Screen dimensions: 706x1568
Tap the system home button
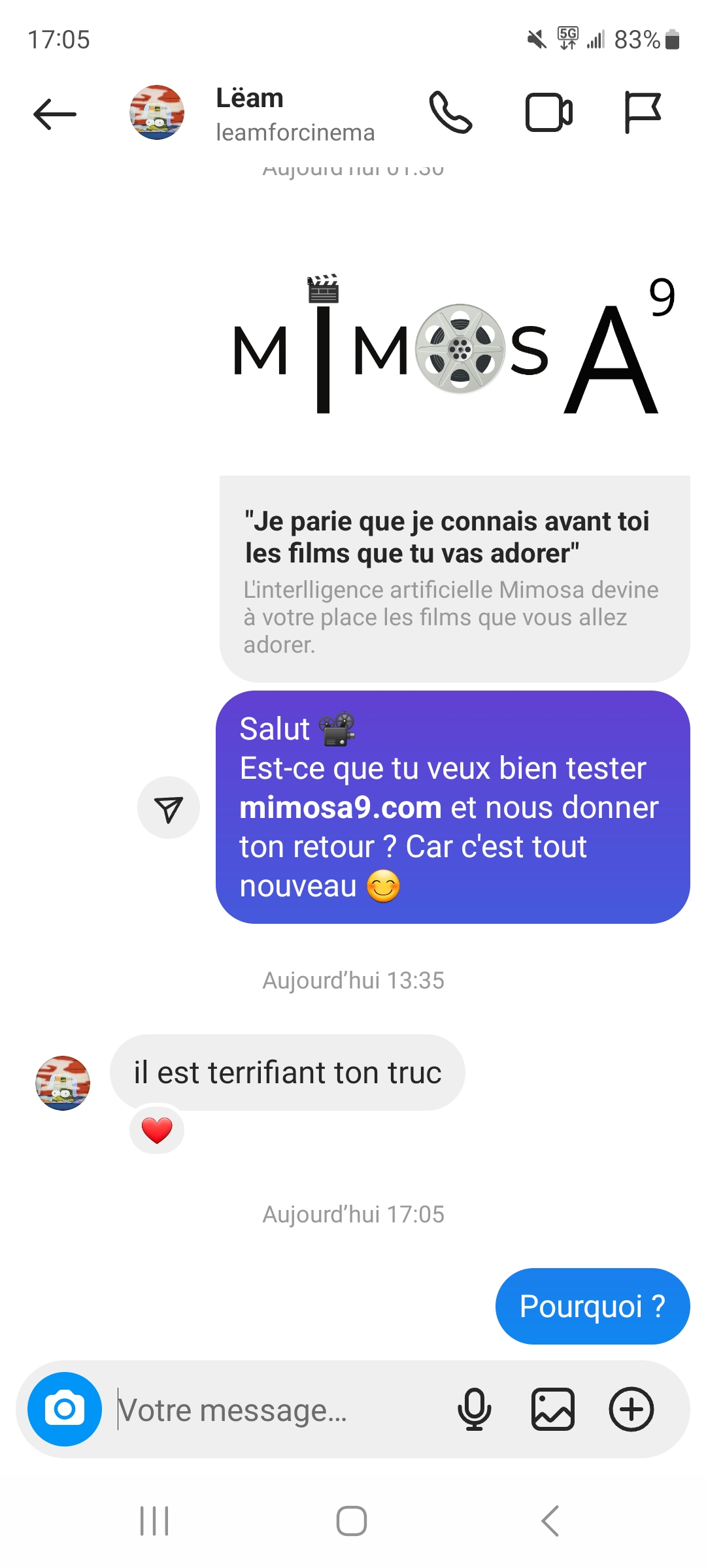(x=352, y=1521)
